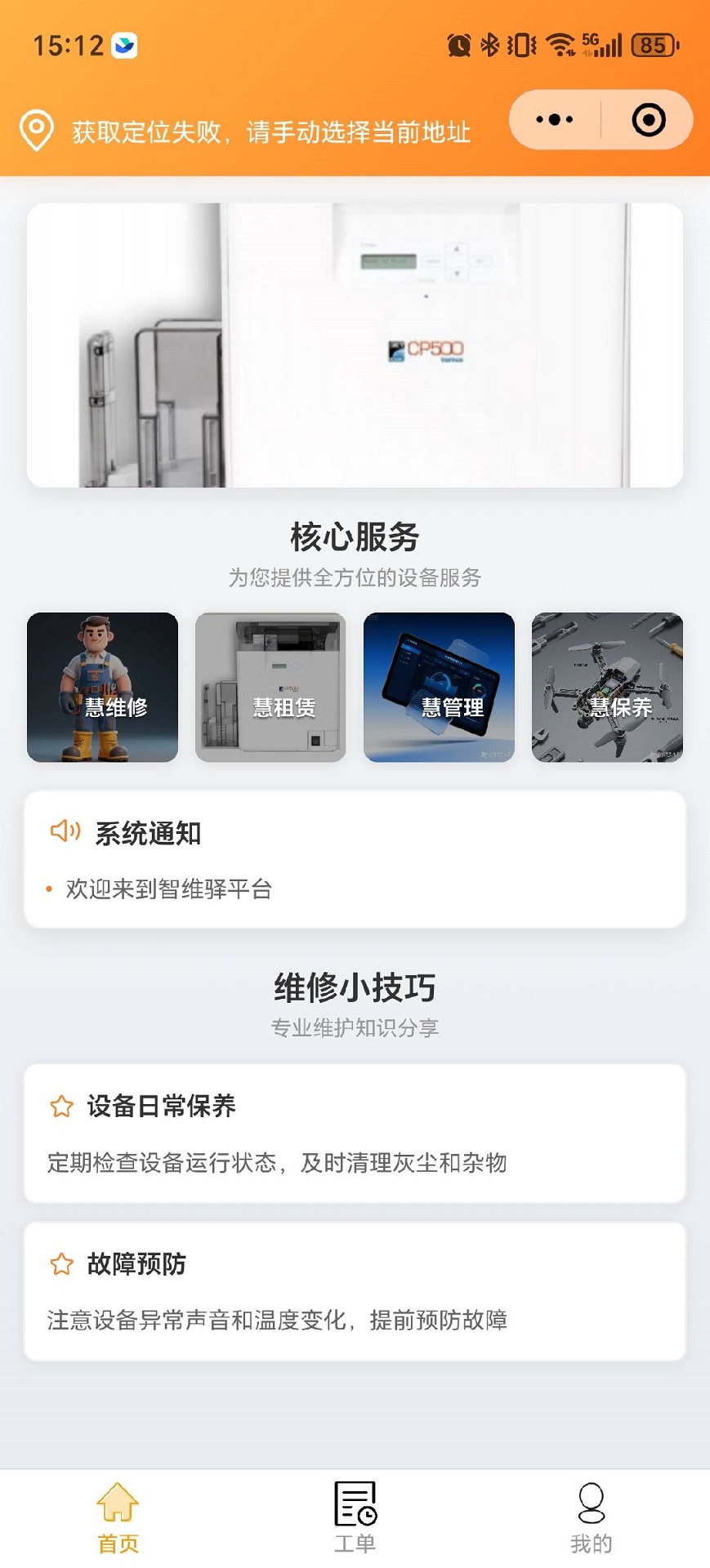The width and height of the screenshot is (710, 1568).
Task: Open the 设备日常保养 tip card
Action: [x=355, y=1134]
